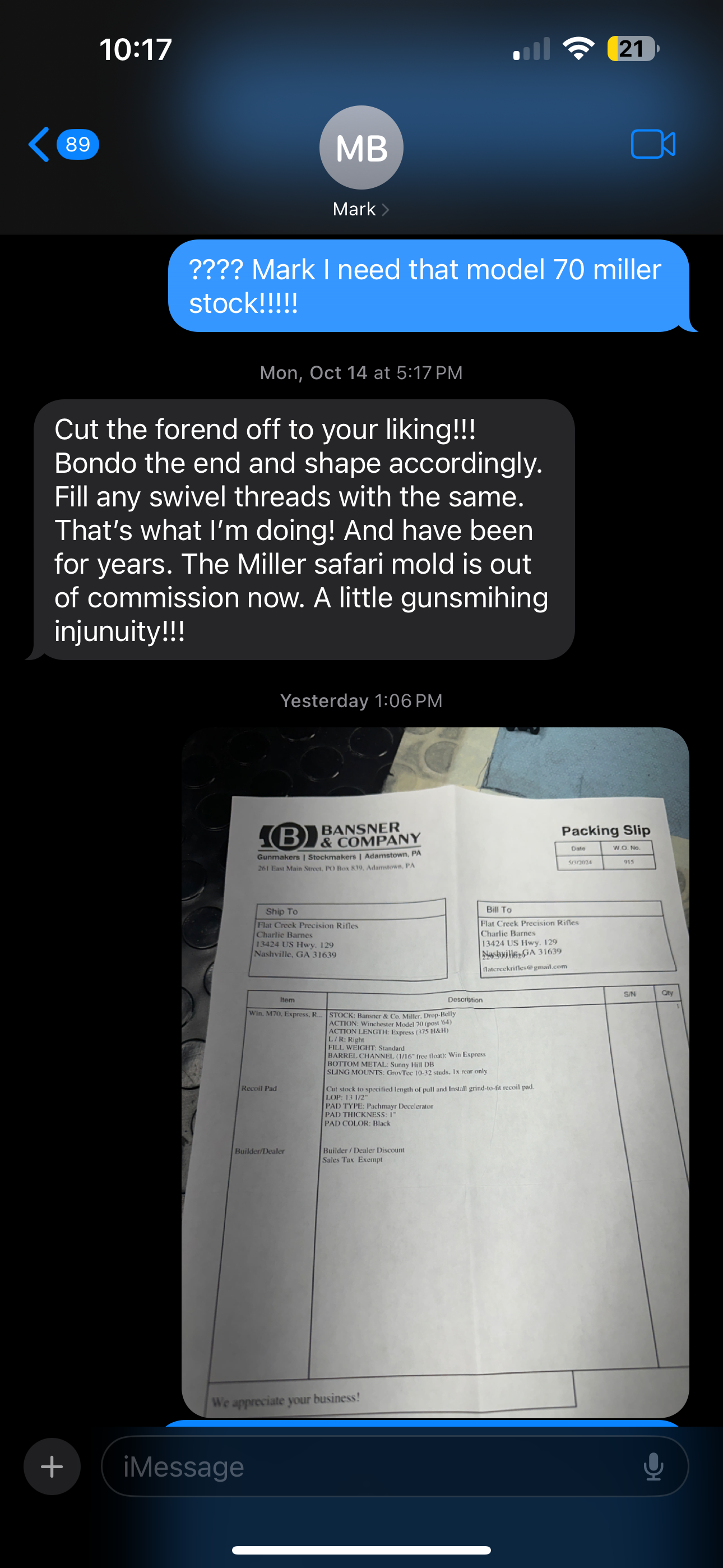Start a FaceTime video call with Mark

(652, 145)
